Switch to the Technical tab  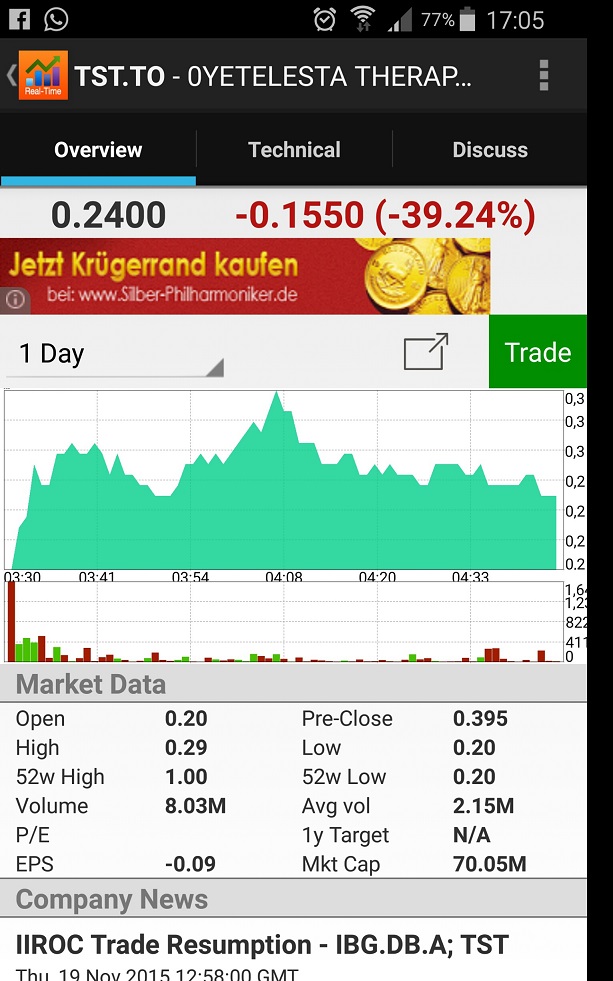pos(294,150)
